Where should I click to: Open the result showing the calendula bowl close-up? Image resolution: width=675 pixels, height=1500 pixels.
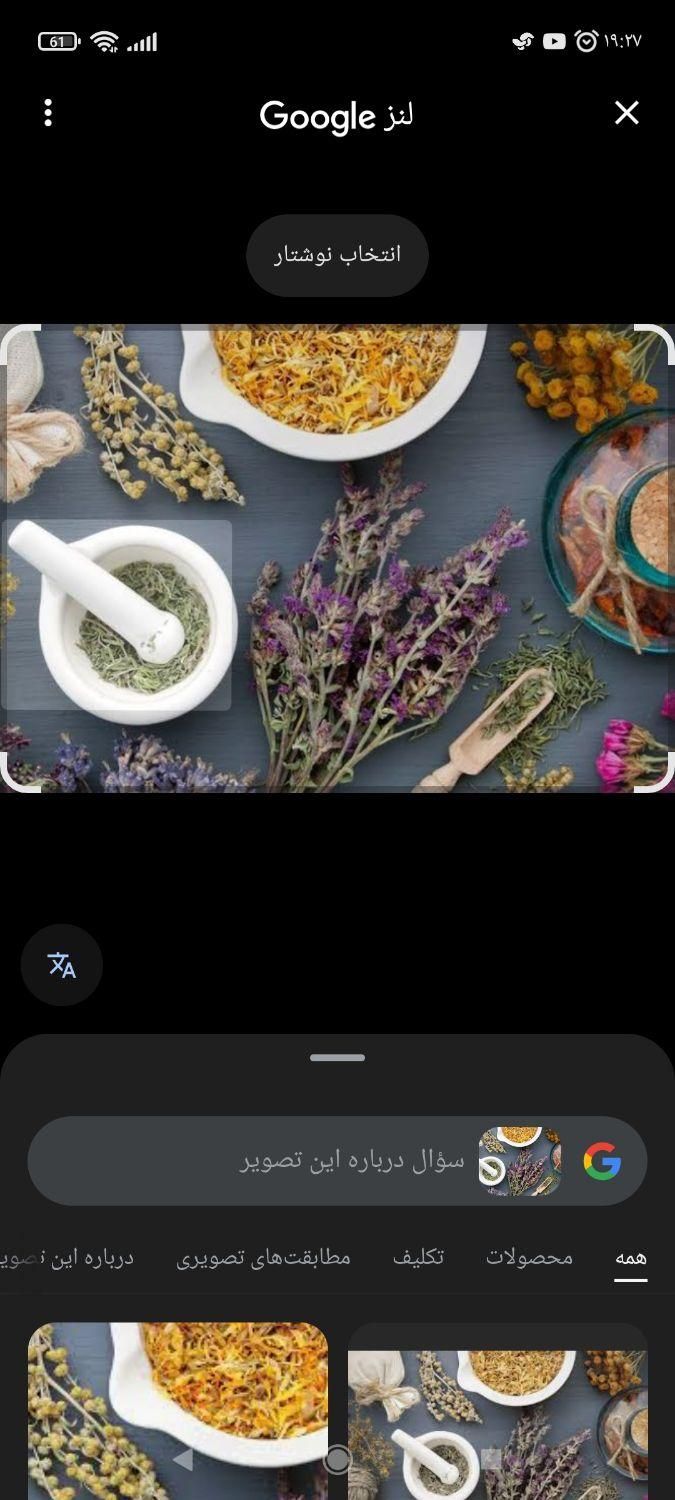pyautogui.click(x=178, y=1410)
